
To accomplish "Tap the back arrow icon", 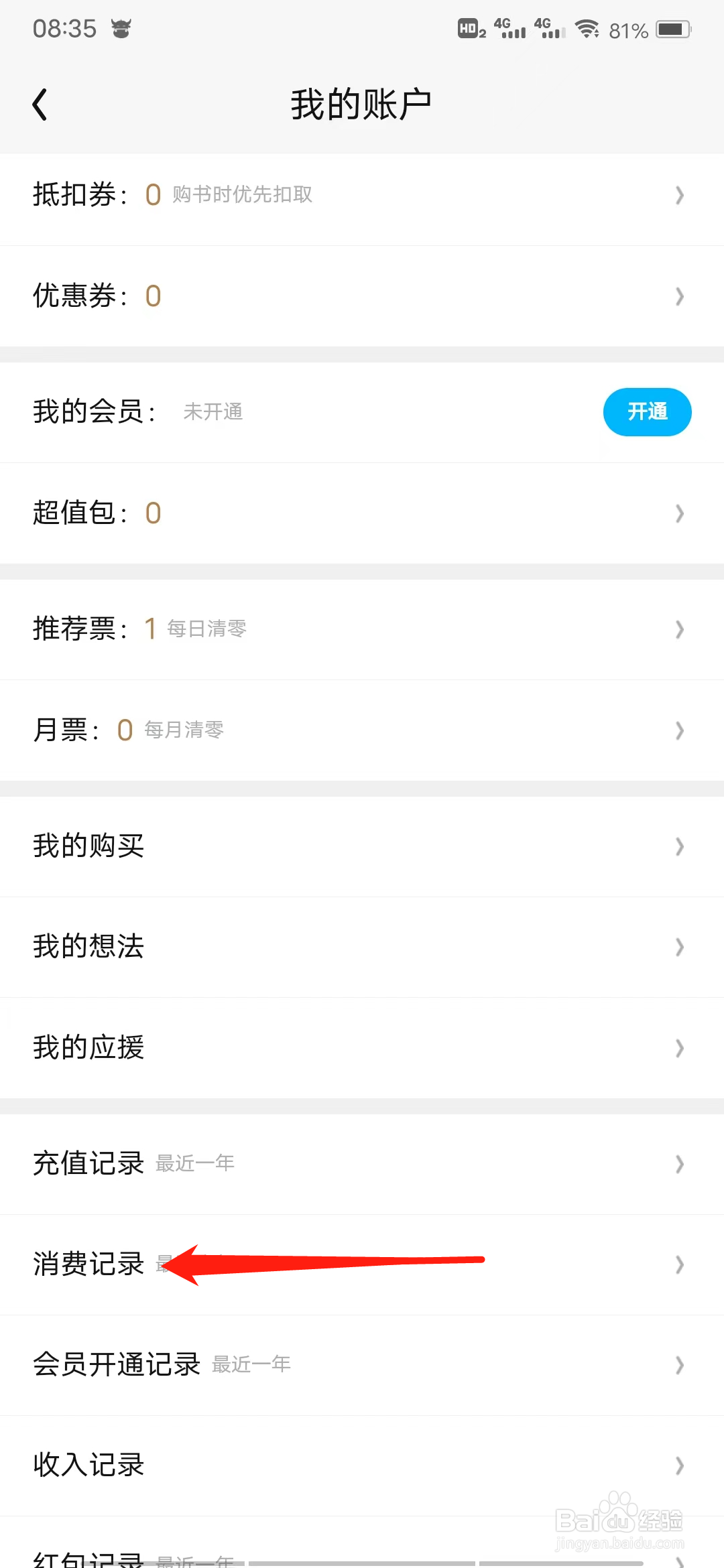I will tap(40, 104).
